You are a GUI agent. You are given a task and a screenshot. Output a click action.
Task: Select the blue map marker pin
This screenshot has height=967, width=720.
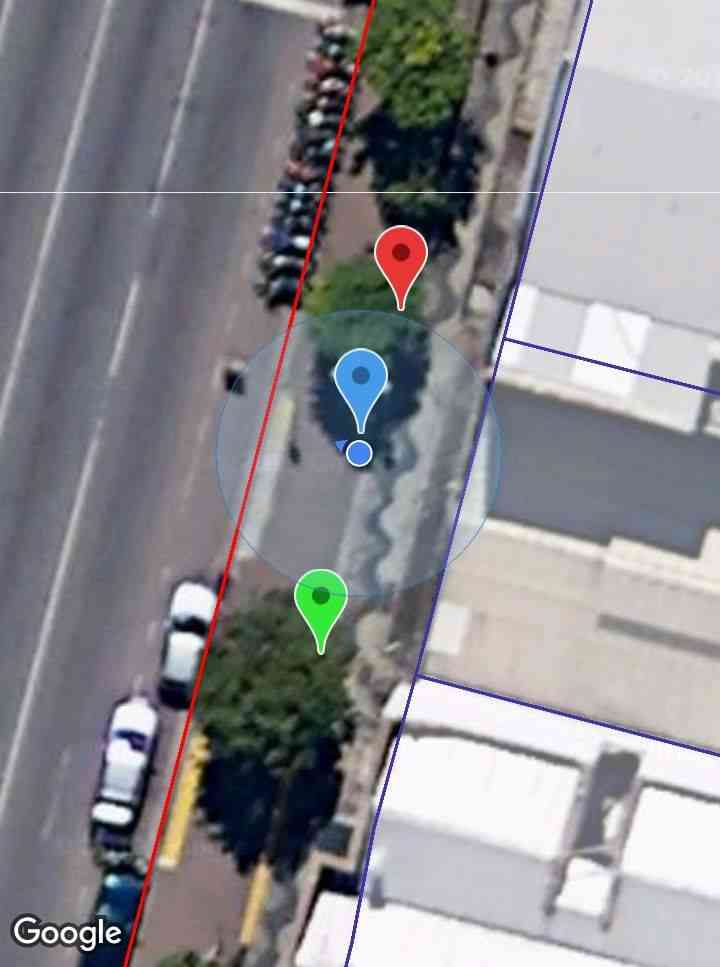click(361, 379)
